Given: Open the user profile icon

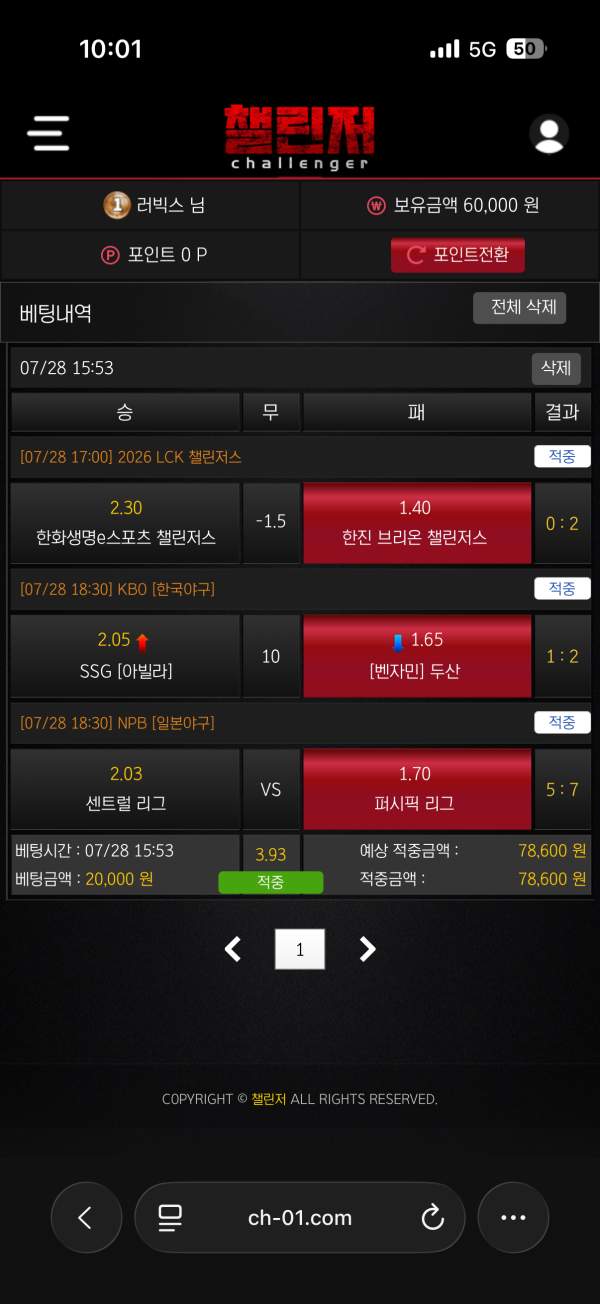Looking at the screenshot, I should click(549, 134).
